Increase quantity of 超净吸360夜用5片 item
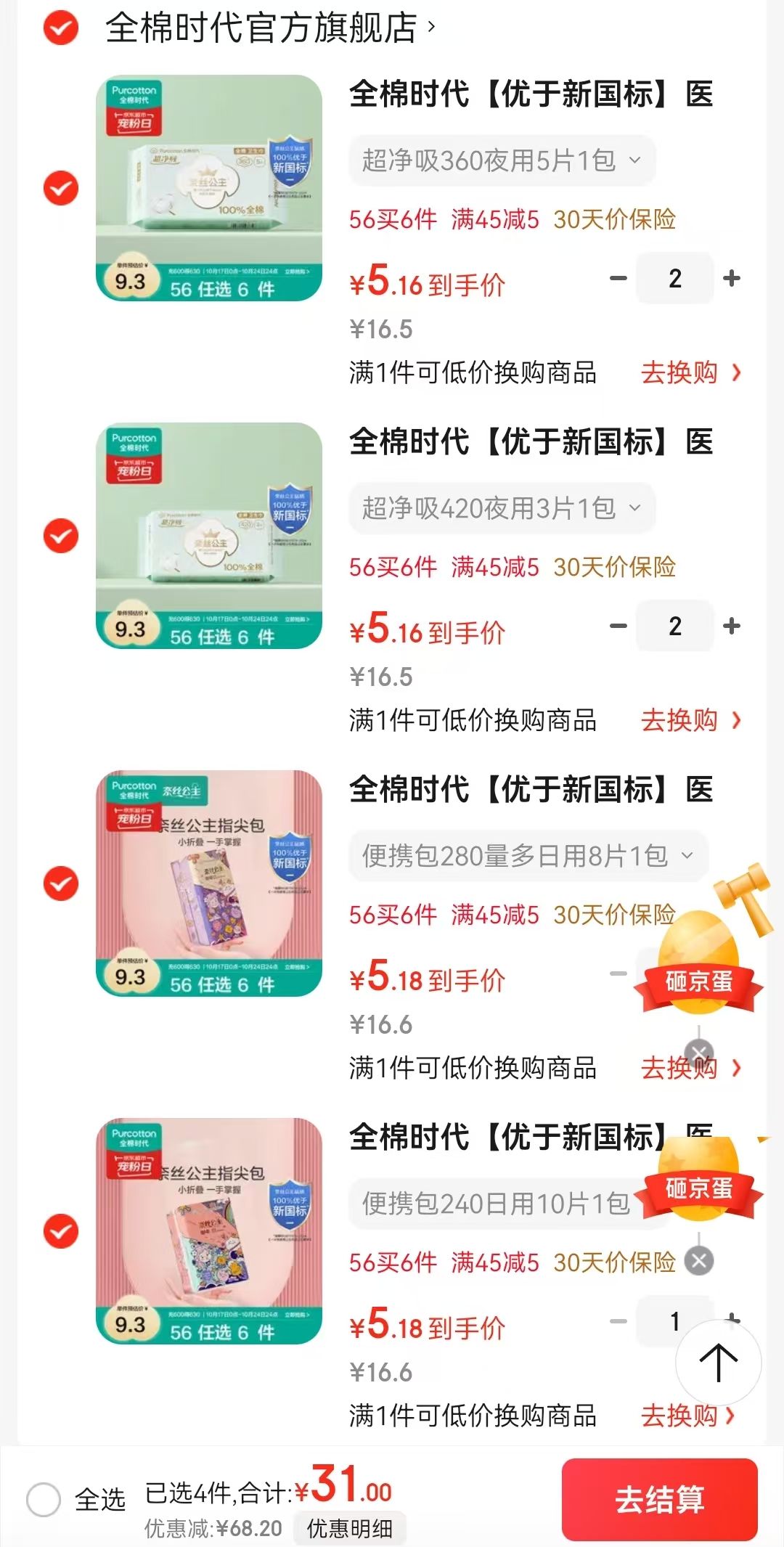The width and height of the screenshot is (784, 1547). pos(732,278)
